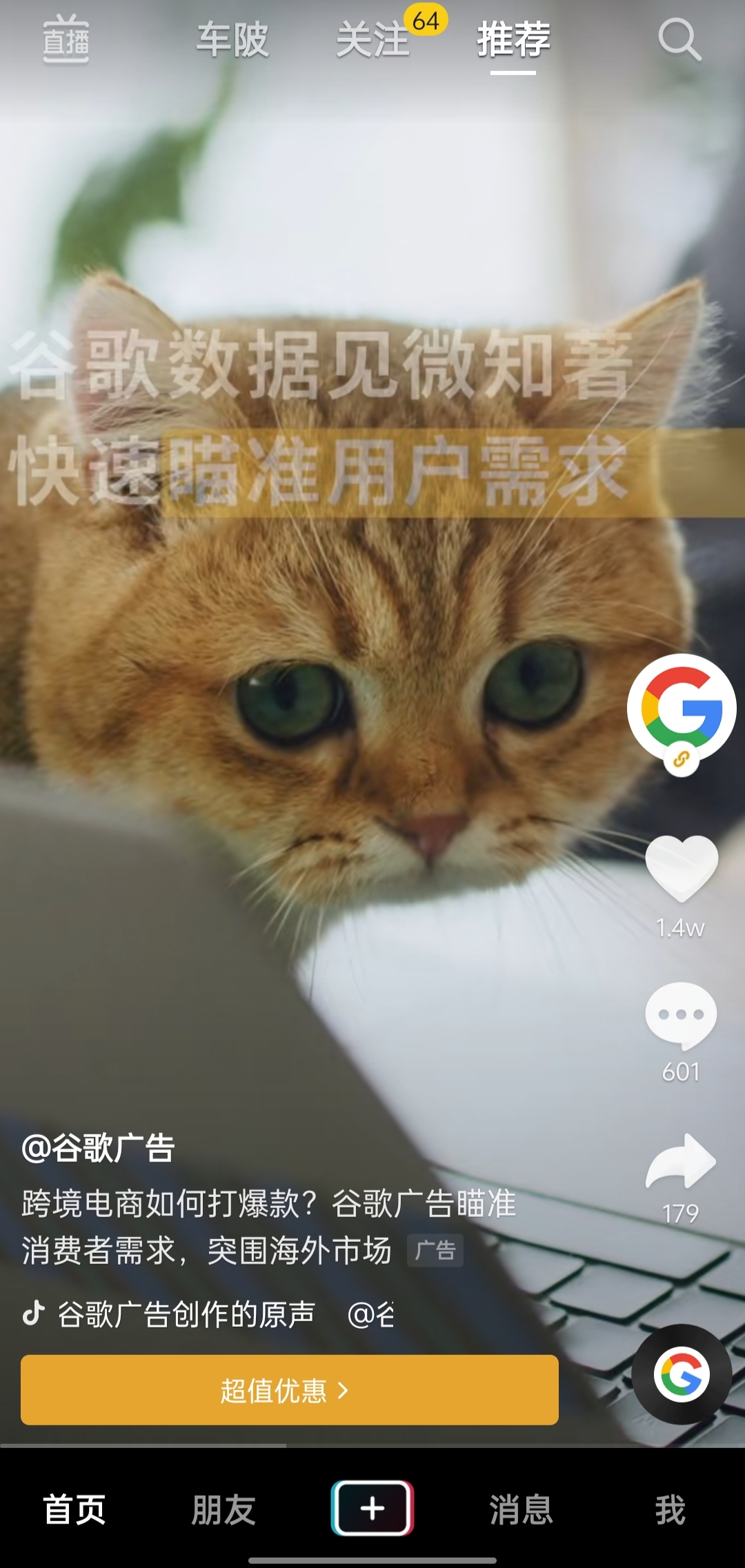Switch to the 关注 following tab
Screen dimensions: 745x1568
[x=373, y=39]
